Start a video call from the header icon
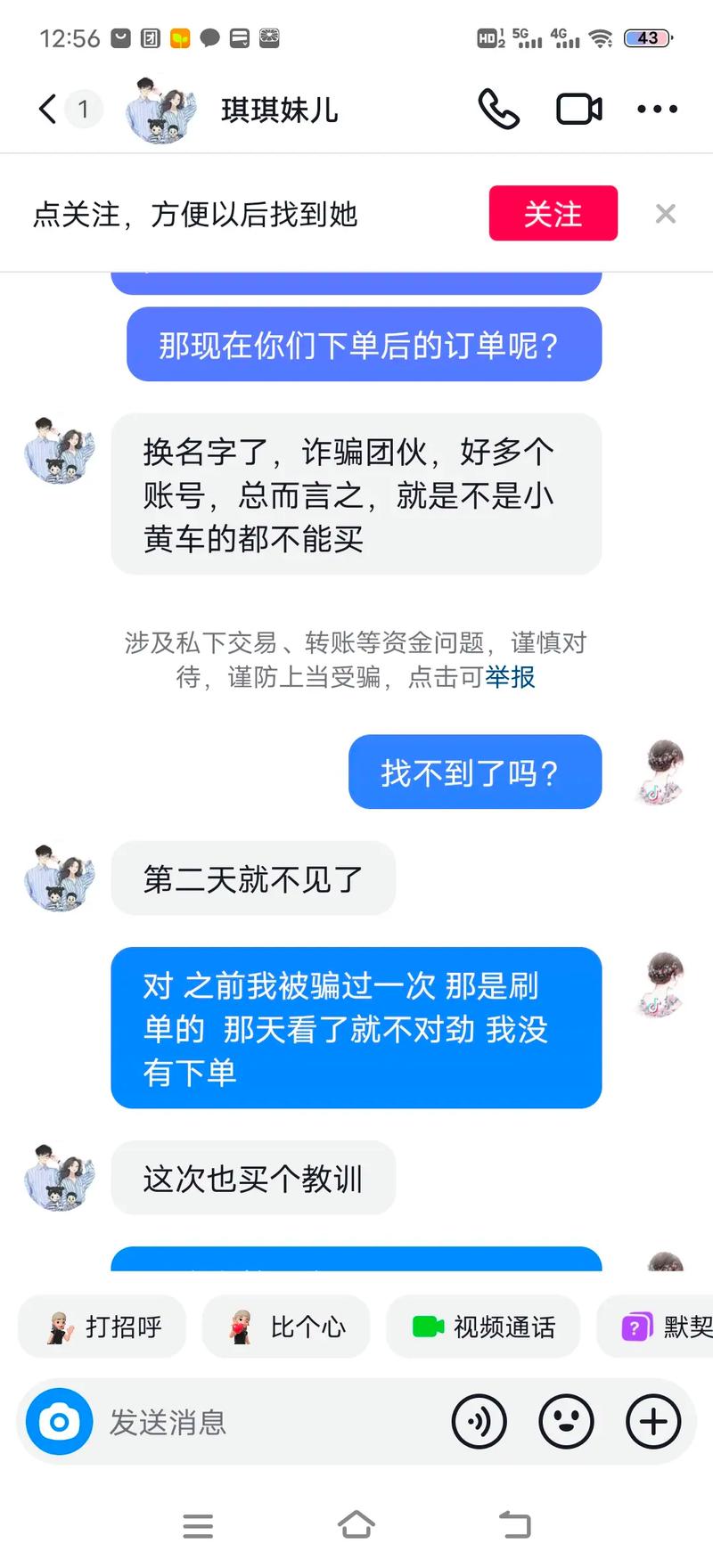Screen dimensions: 713x1568 pos(578,109)
